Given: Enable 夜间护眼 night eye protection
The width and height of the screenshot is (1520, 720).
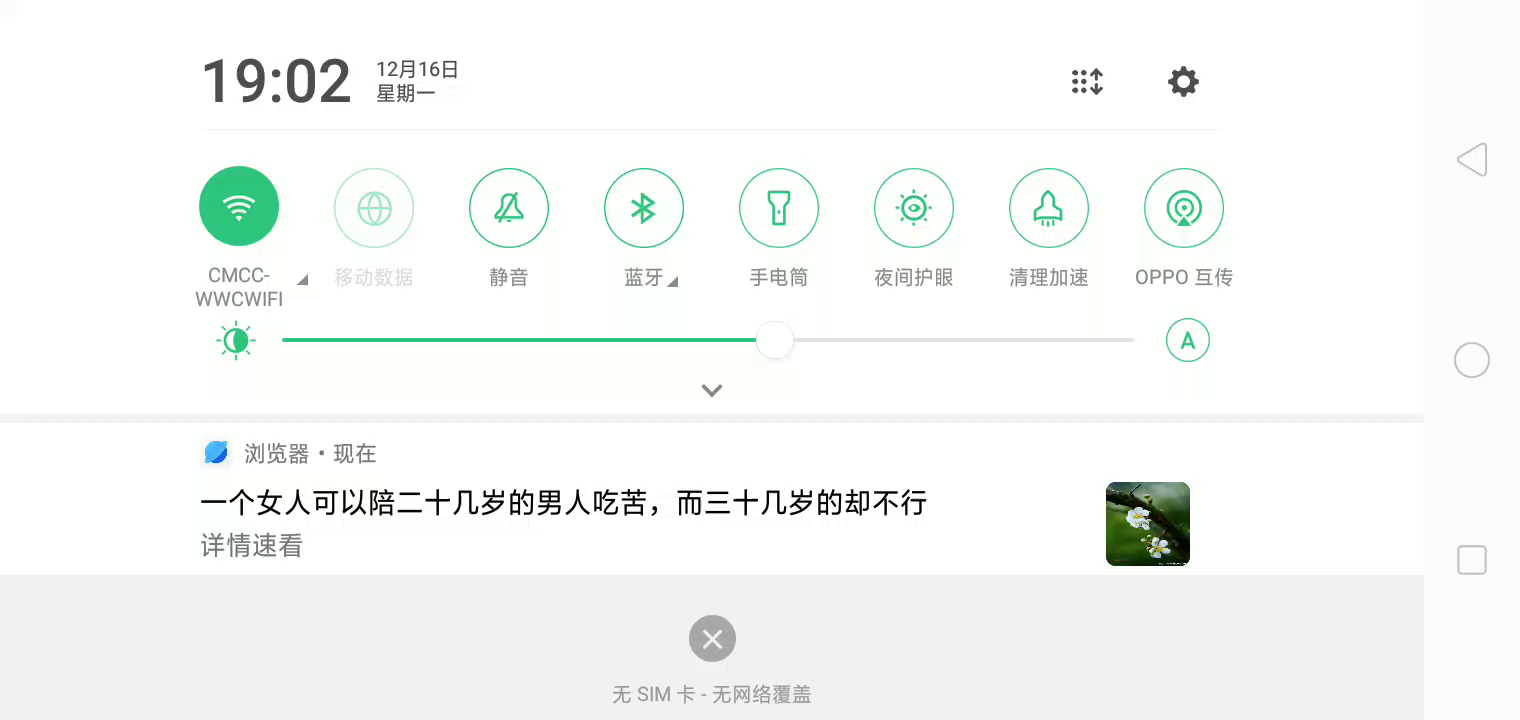Looking at the screenshot, I should [913, 208].
